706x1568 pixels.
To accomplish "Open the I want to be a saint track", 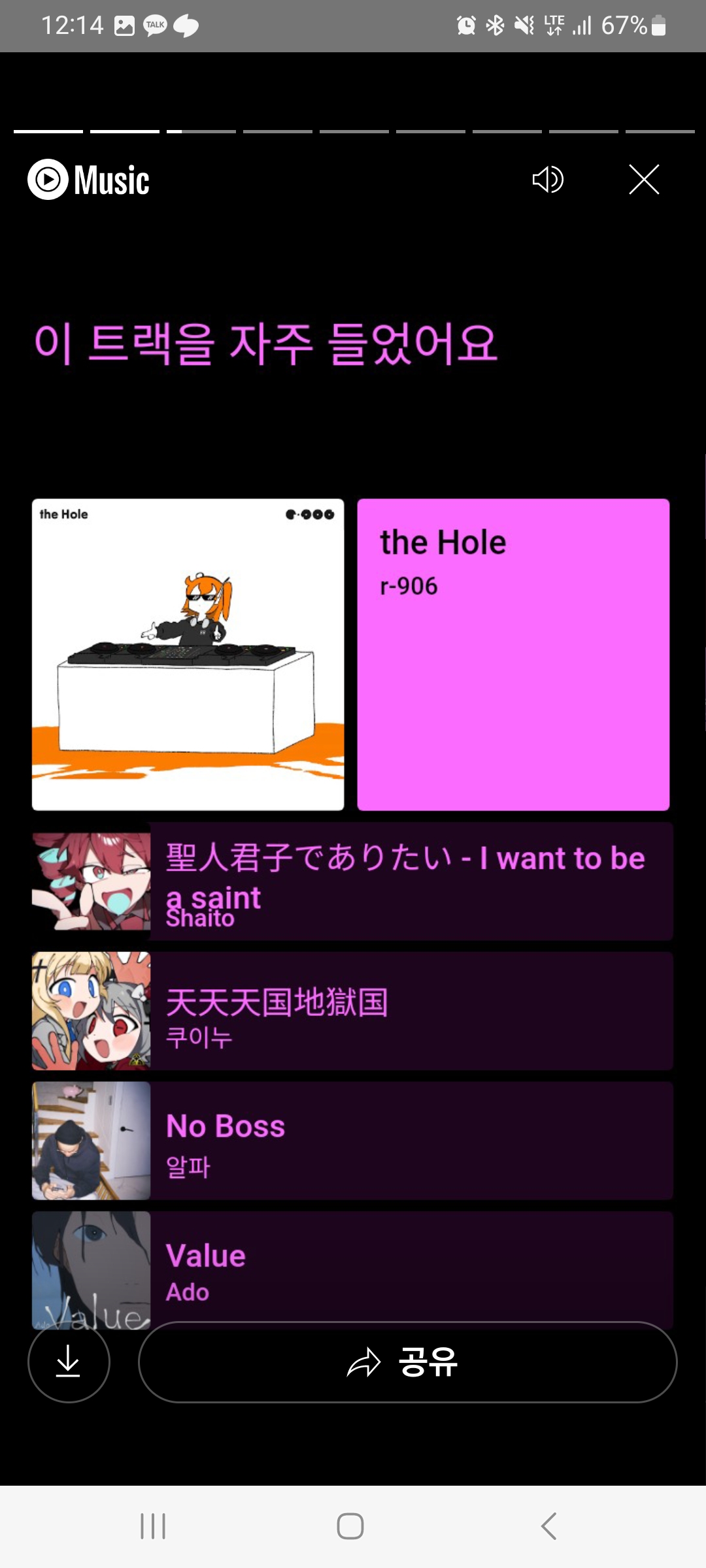I will tap(411, 881).
